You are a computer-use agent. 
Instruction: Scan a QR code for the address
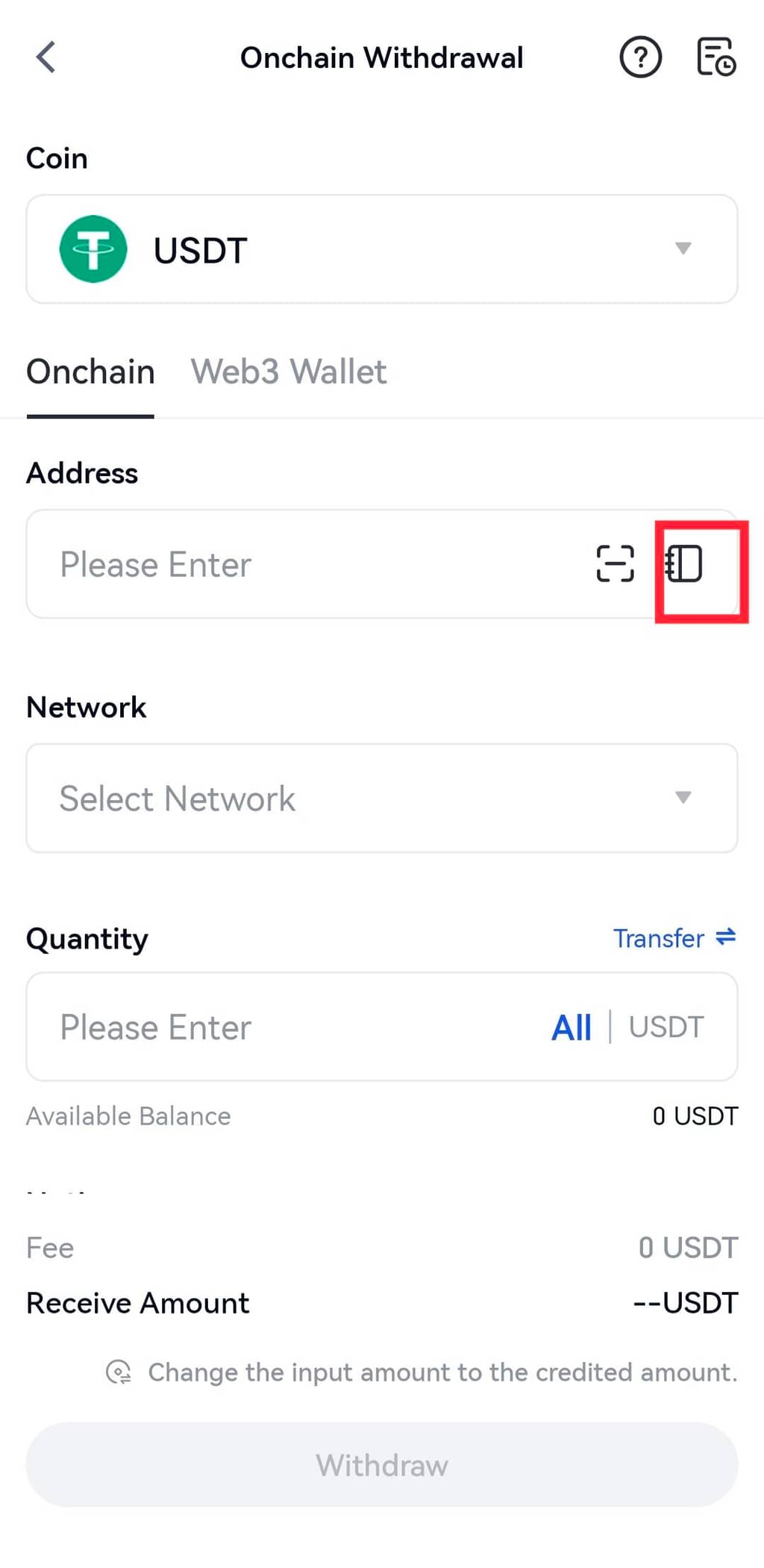[615, 563]
